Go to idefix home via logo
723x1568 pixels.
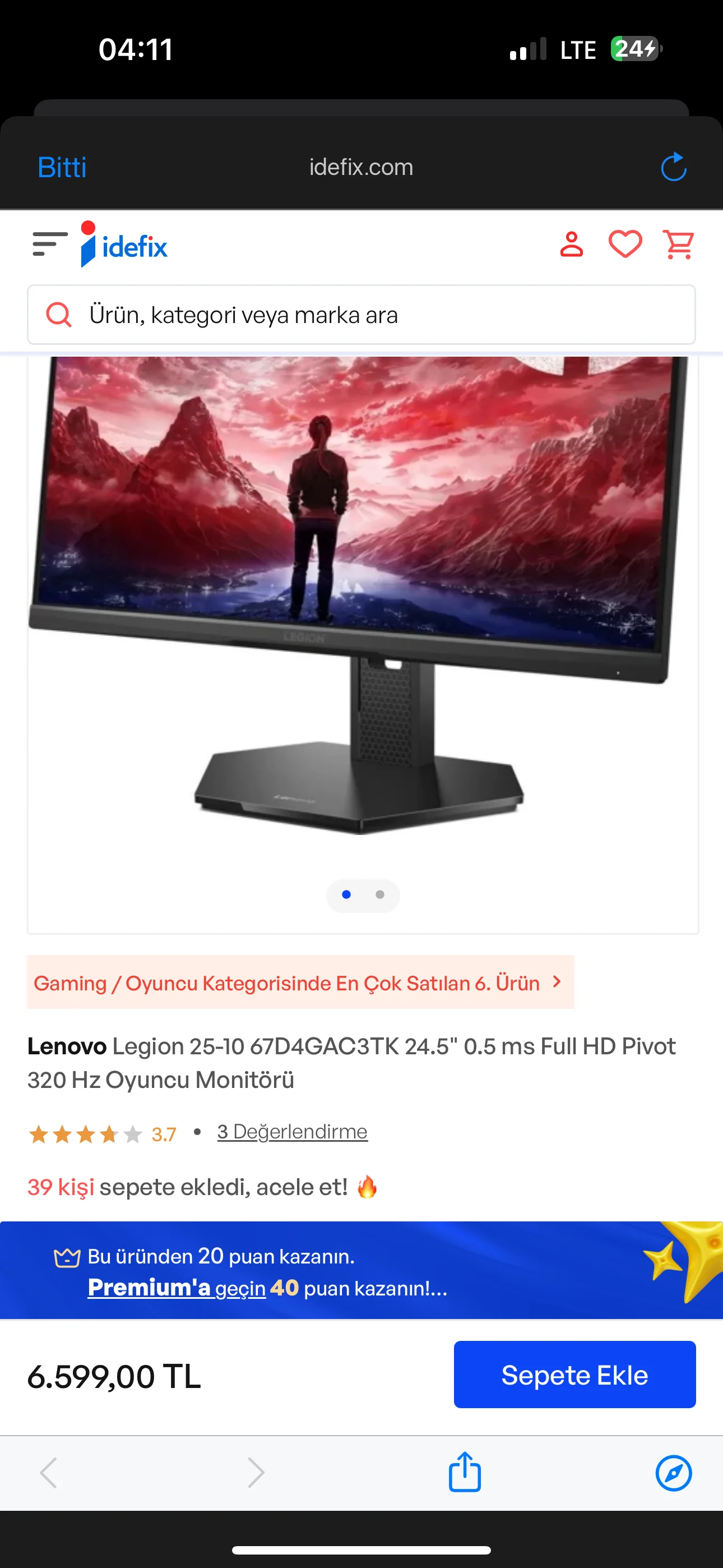coord(125,245)
